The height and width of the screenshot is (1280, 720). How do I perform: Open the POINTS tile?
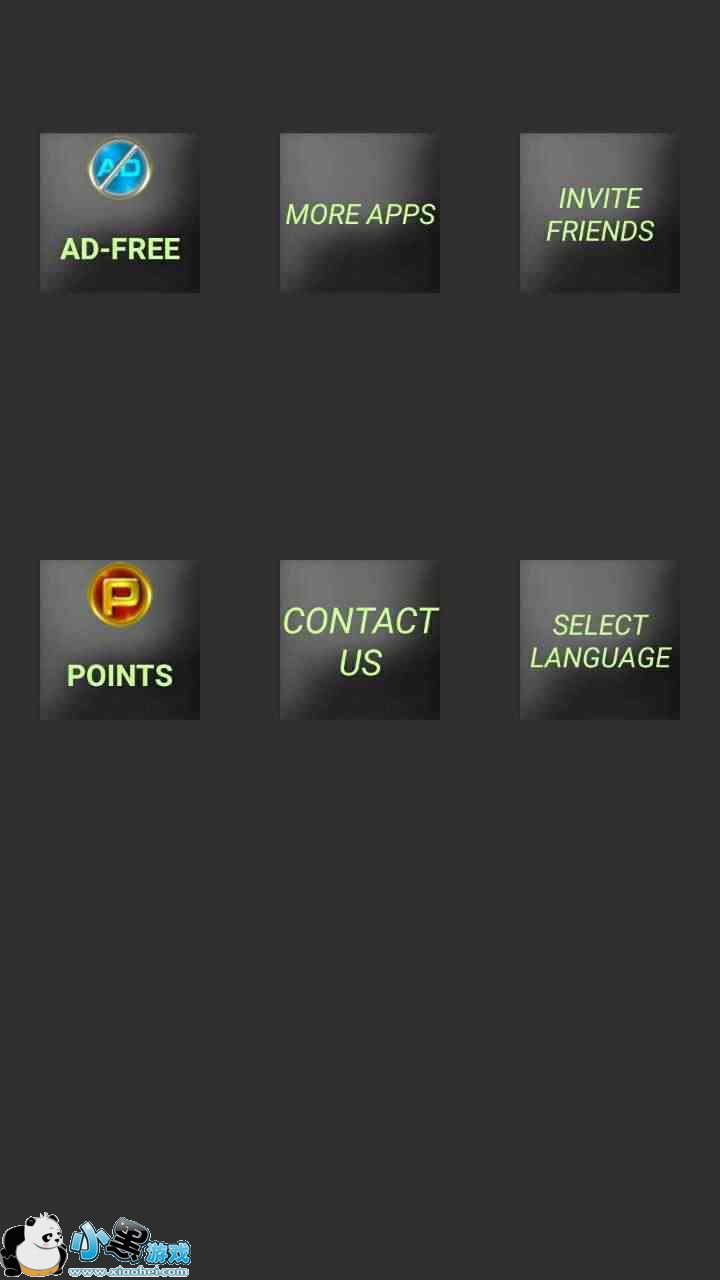click(x=120, y=640)
